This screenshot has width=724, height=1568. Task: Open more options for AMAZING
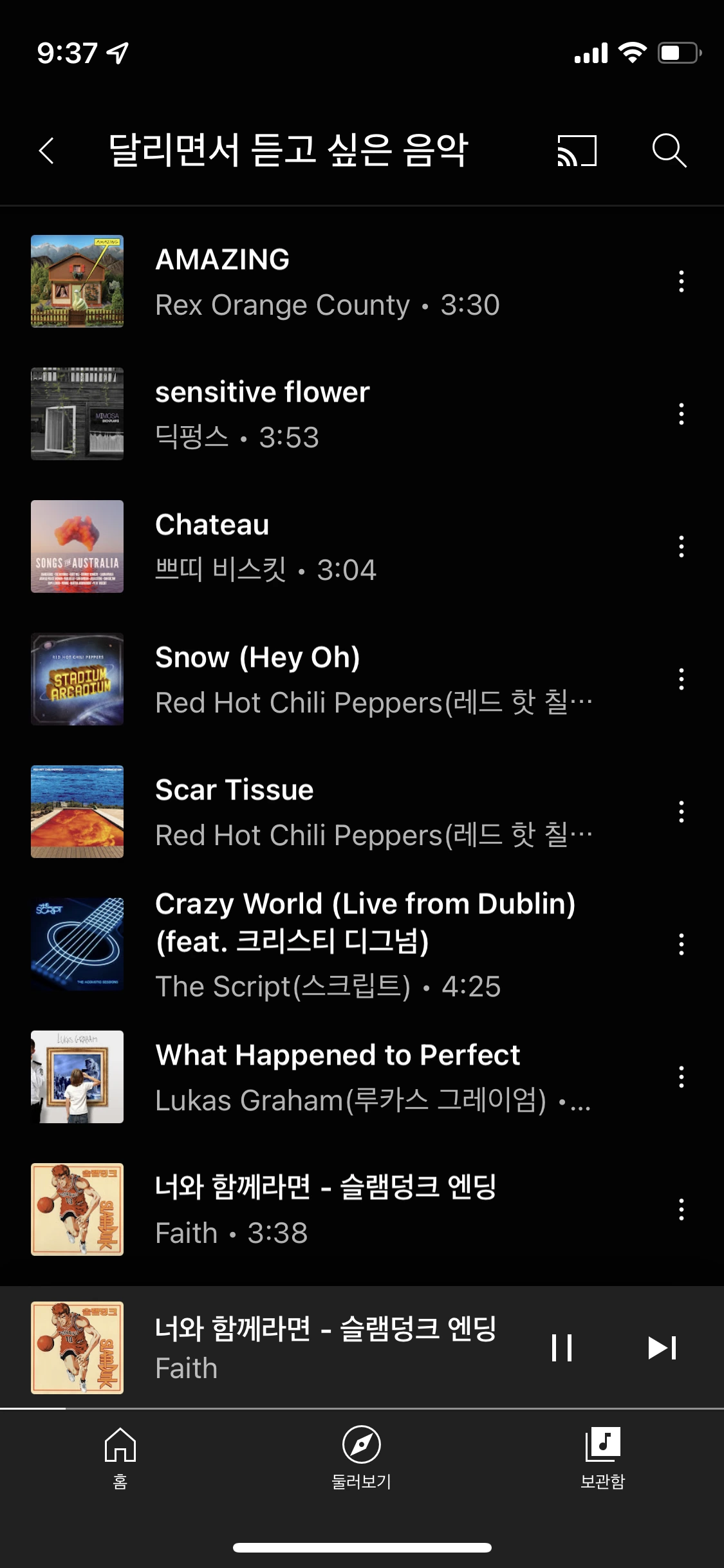(x=681, y=282)
